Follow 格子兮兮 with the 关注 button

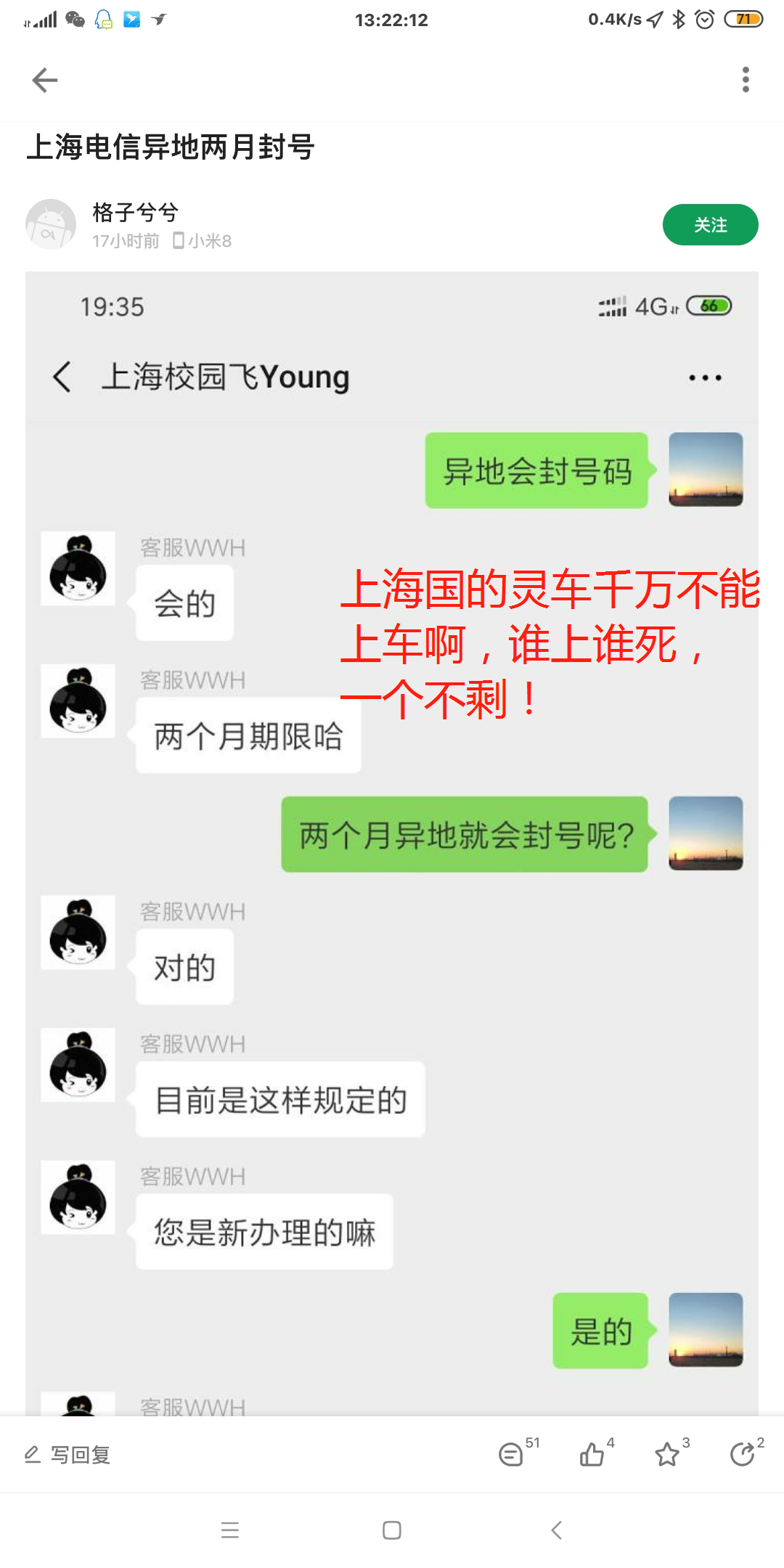[710, 225]
